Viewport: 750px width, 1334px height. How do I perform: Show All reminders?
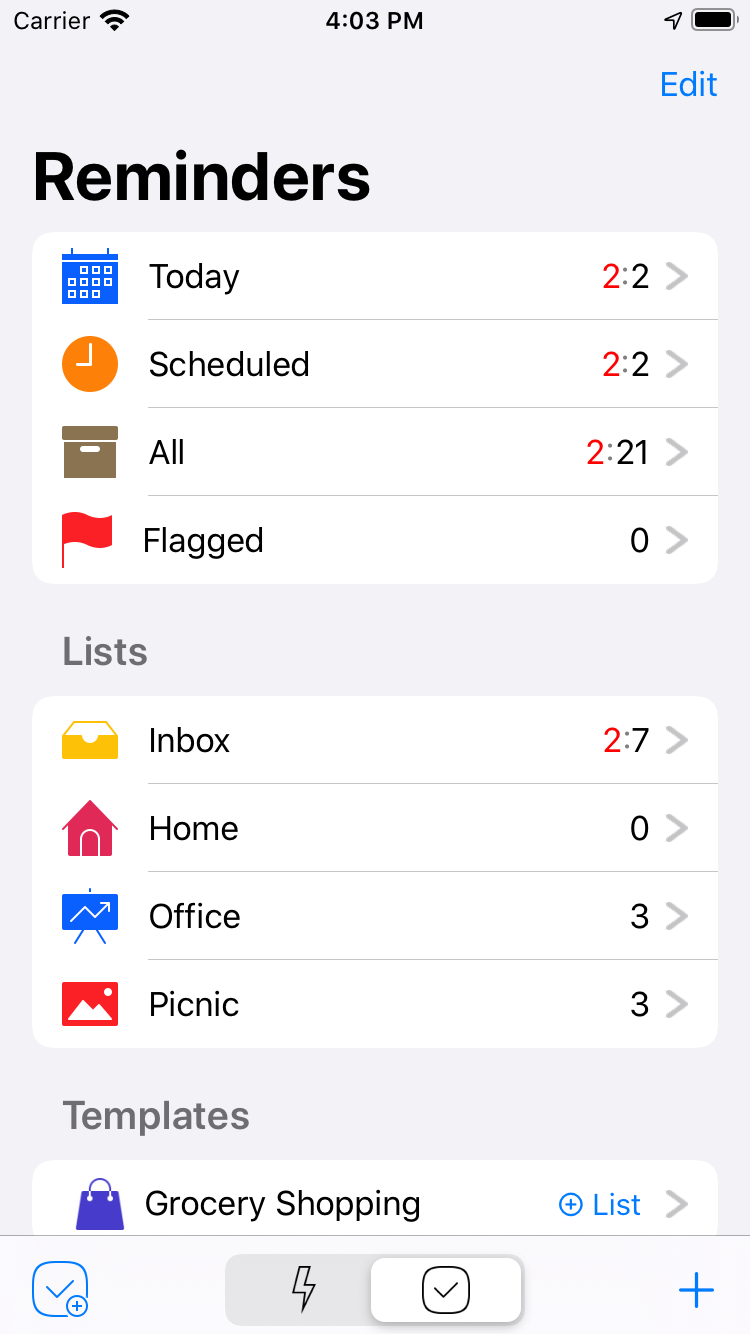(x=375, y=452)
